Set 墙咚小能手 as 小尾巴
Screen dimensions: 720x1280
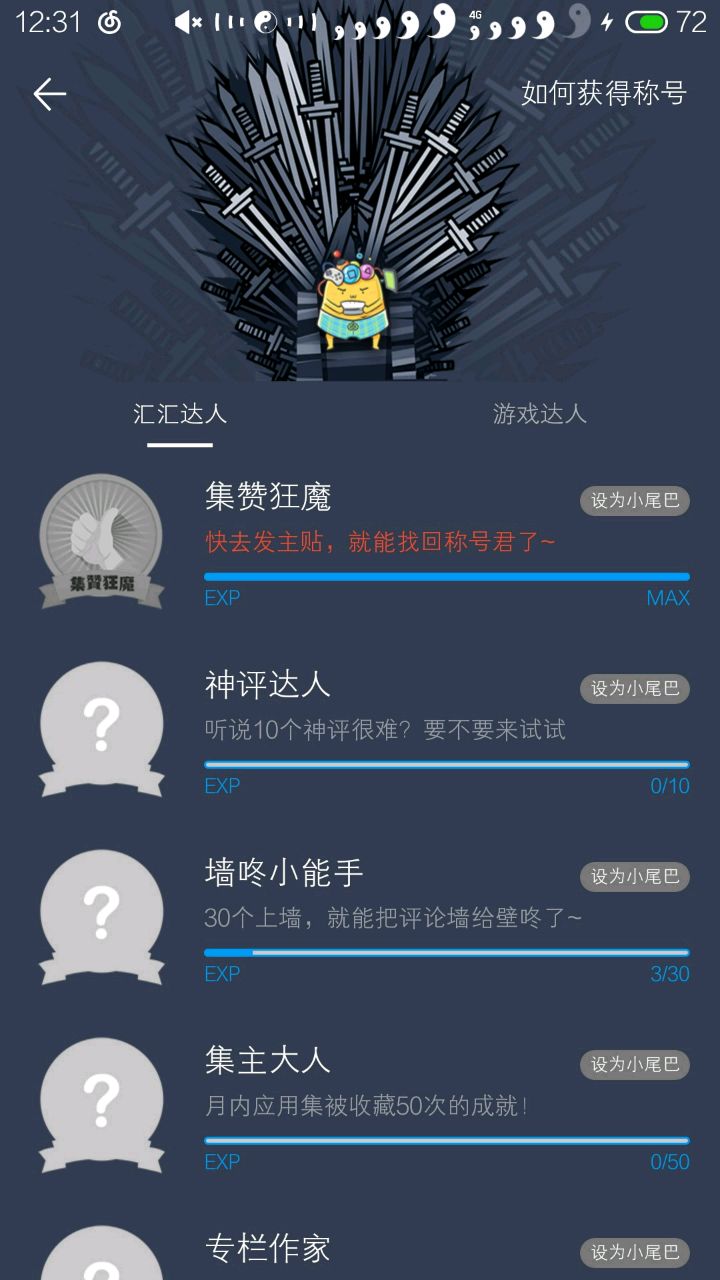click(635, 877)
